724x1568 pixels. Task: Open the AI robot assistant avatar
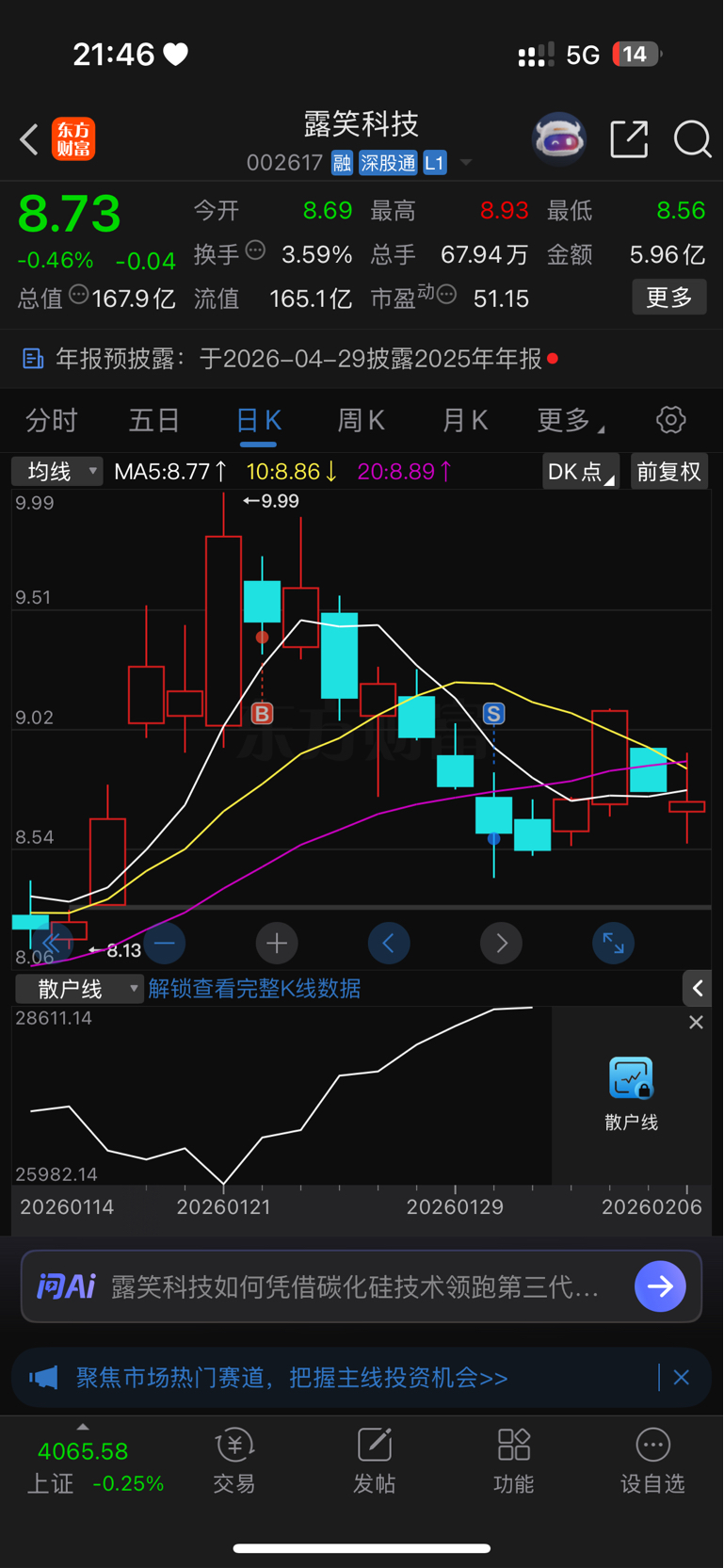559,140
